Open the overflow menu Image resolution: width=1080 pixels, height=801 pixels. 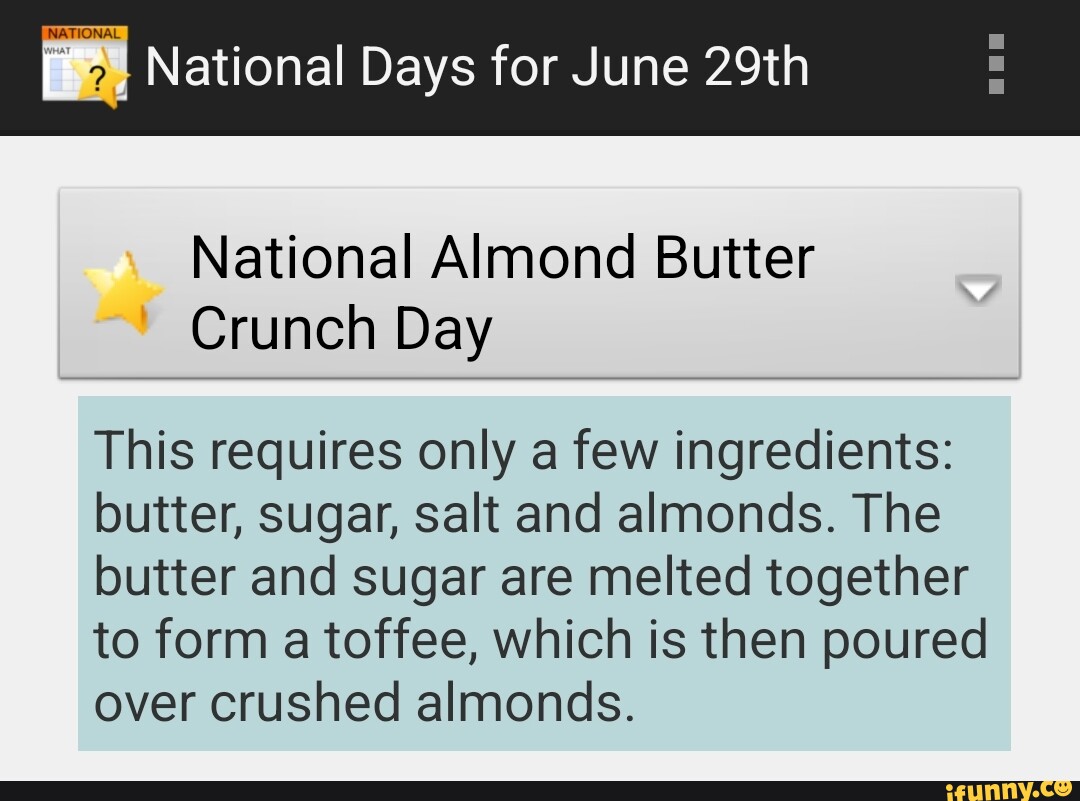tap(995, 65)
